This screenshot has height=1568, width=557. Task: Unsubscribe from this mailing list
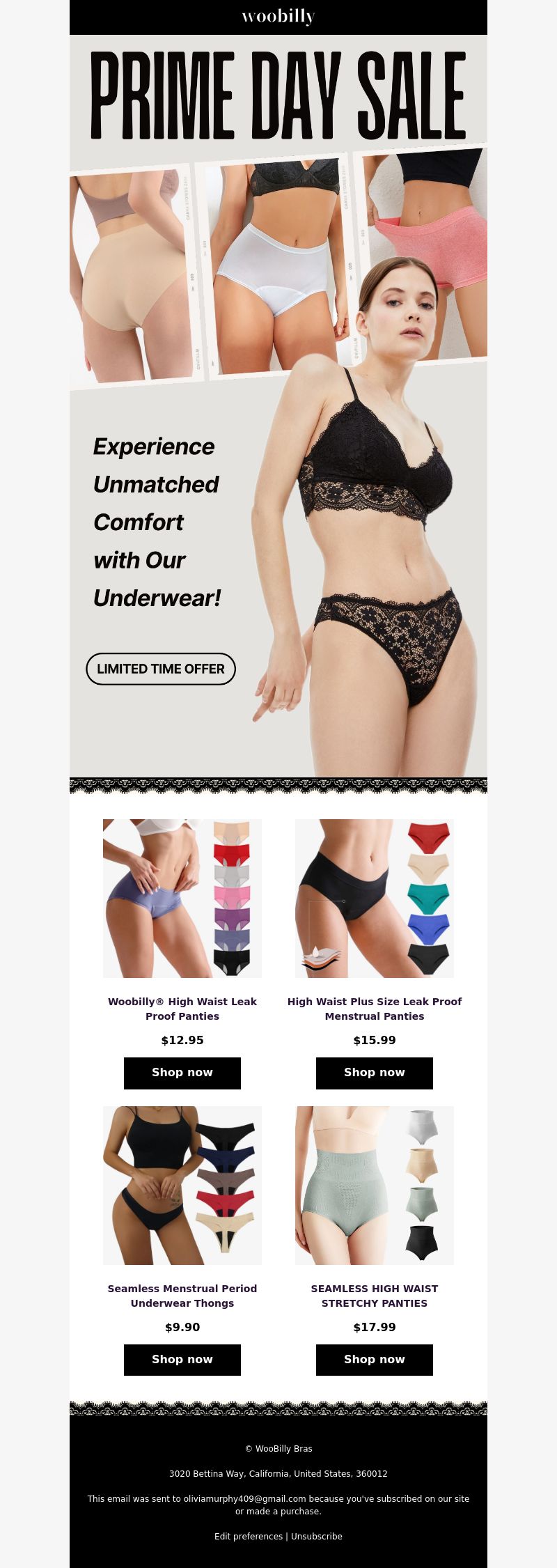[317, 1536]
